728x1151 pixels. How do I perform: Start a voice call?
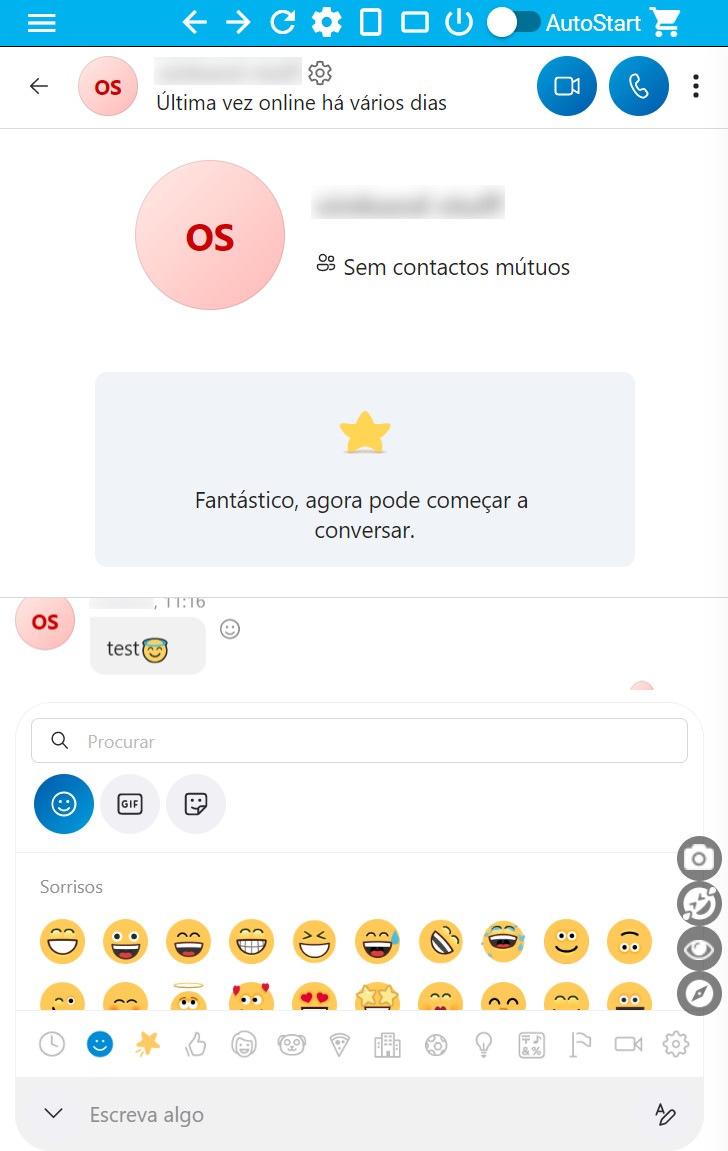pos(638,86)
